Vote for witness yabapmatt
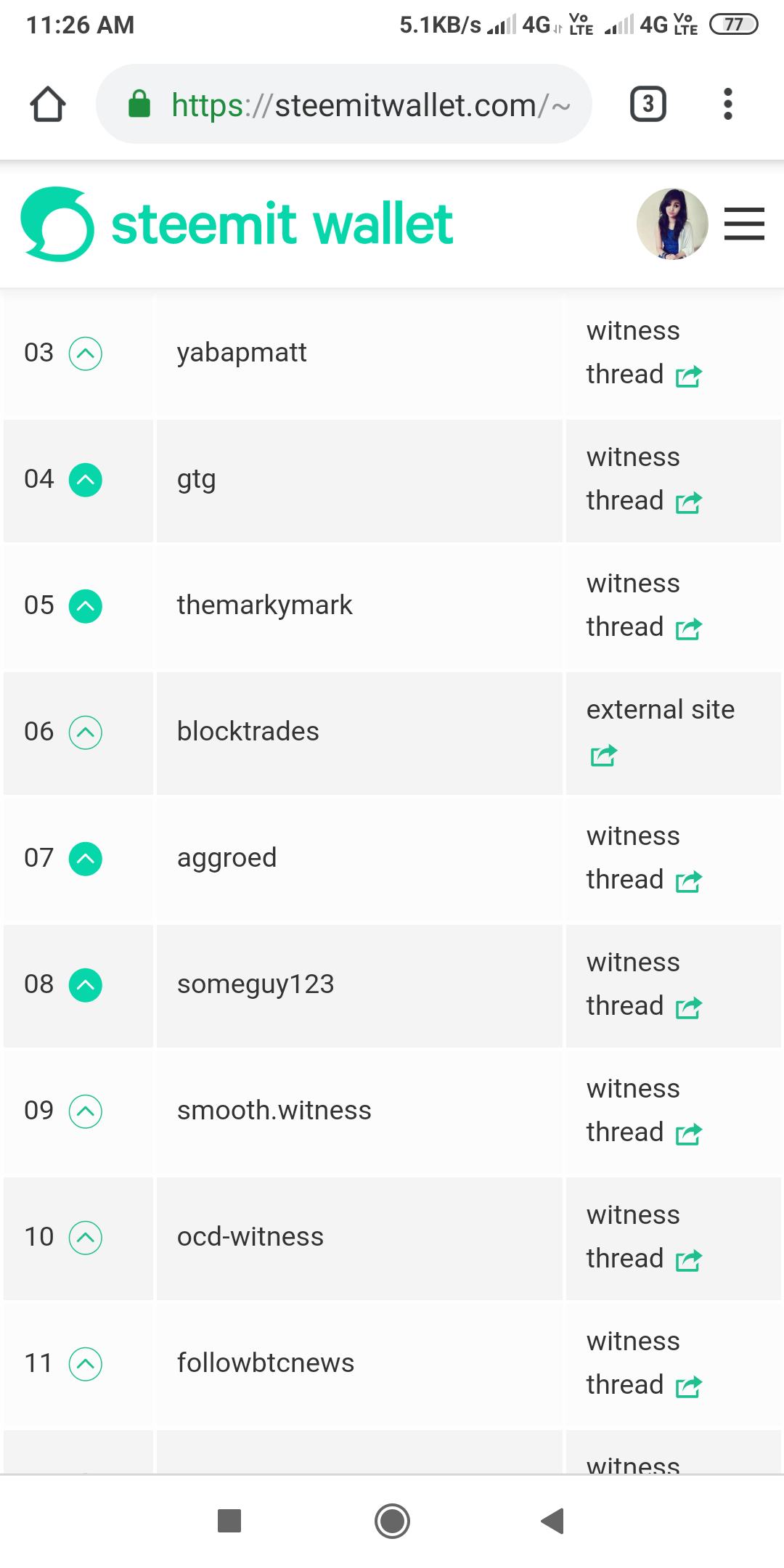 pyautogui.click(x=86, y=354)
